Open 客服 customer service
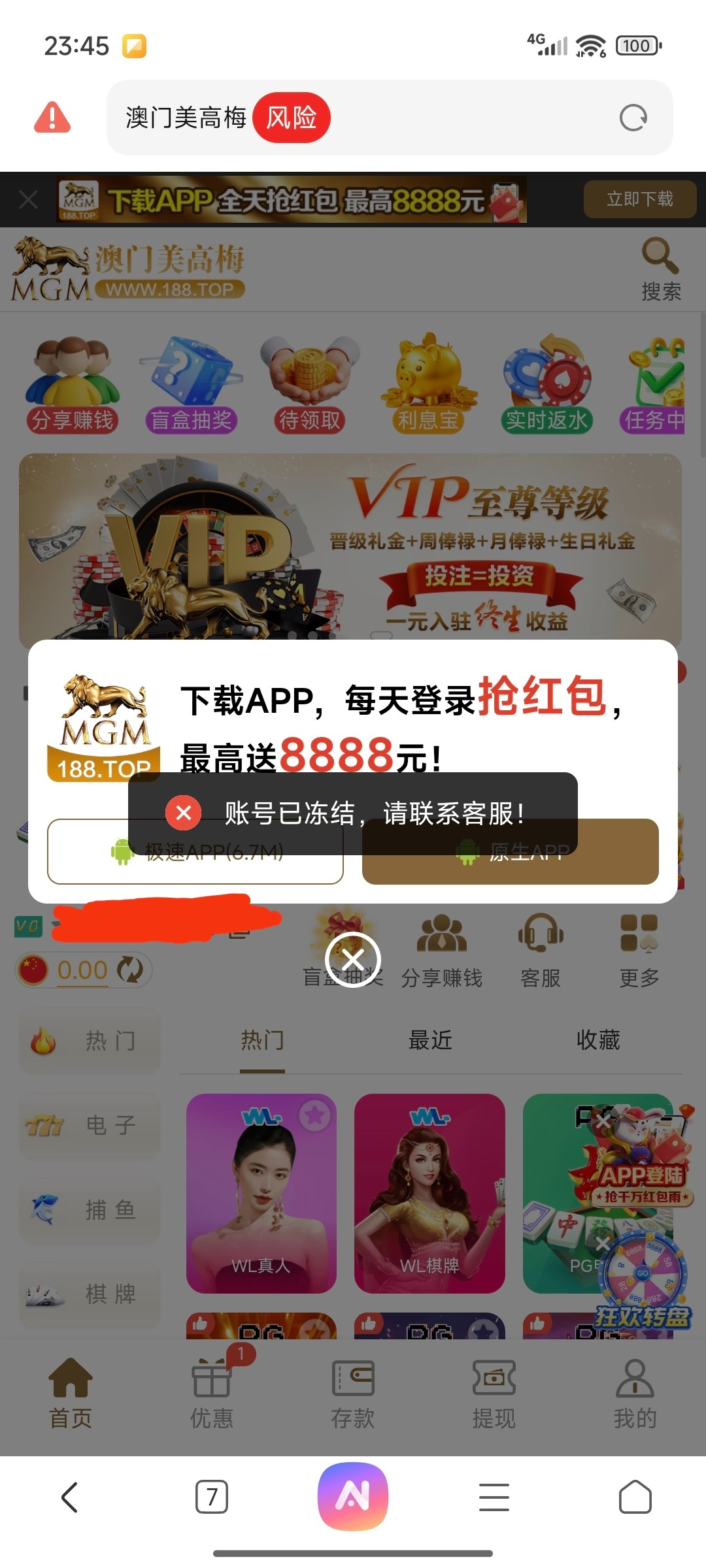 541,951
